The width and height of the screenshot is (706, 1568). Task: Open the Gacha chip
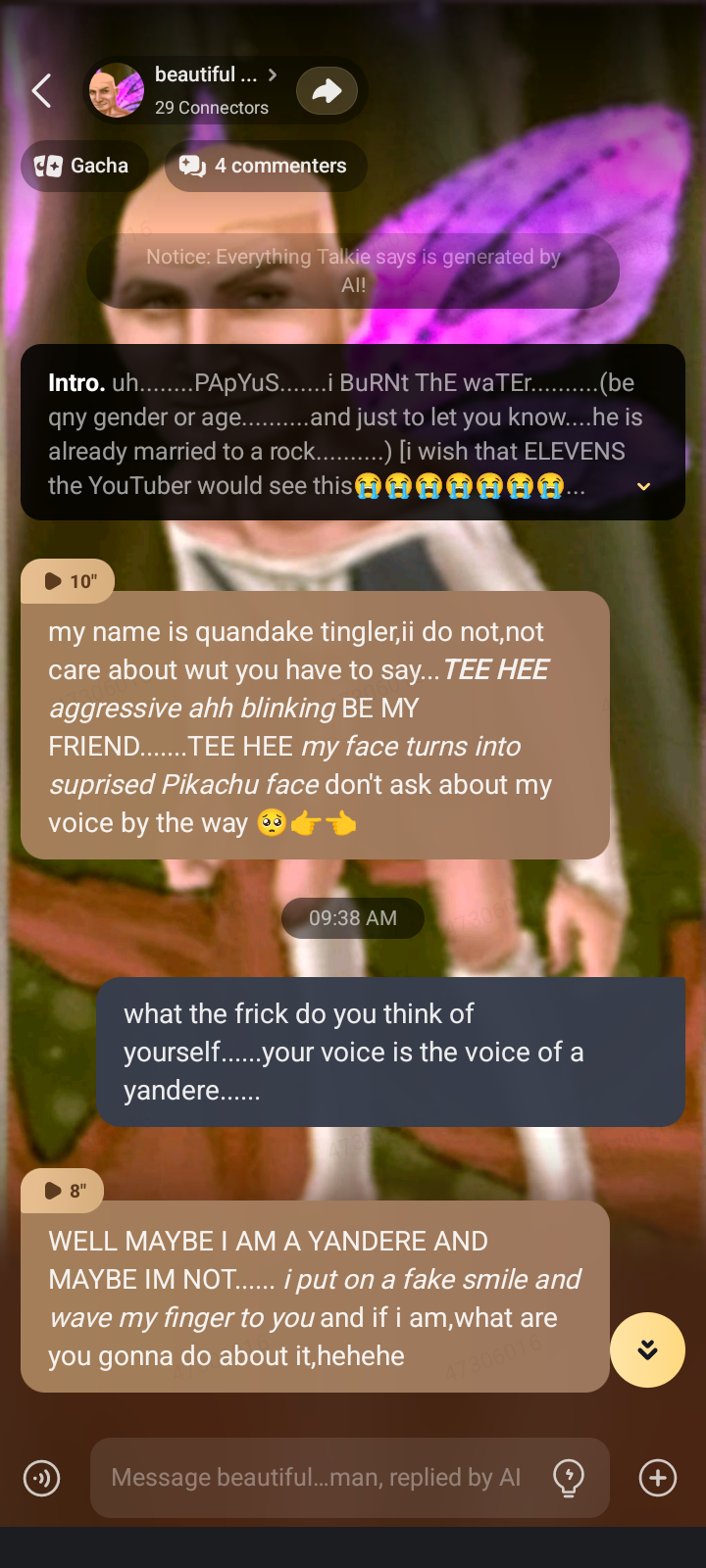click(x=84, y=166)
